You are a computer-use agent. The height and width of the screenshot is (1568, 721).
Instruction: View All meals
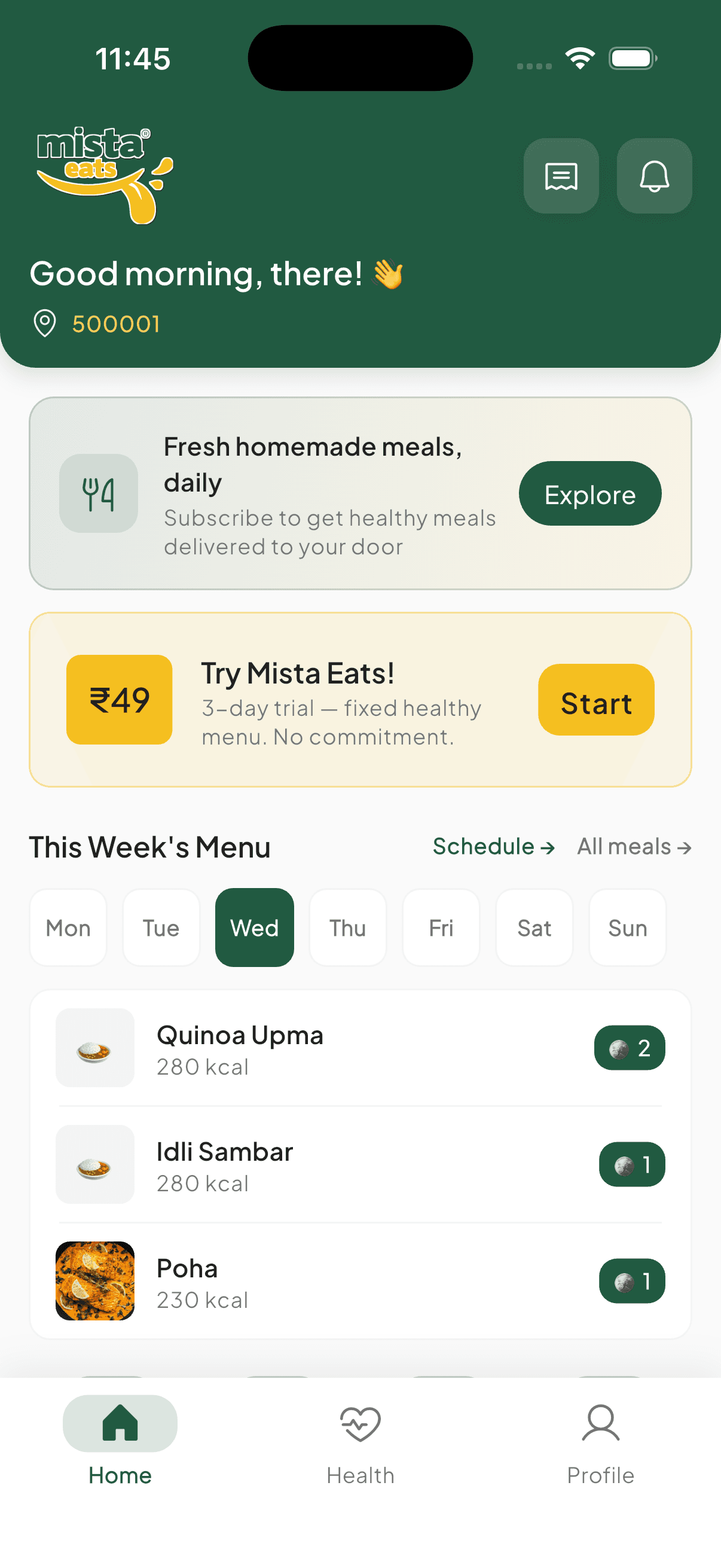(x=633, y=847)
